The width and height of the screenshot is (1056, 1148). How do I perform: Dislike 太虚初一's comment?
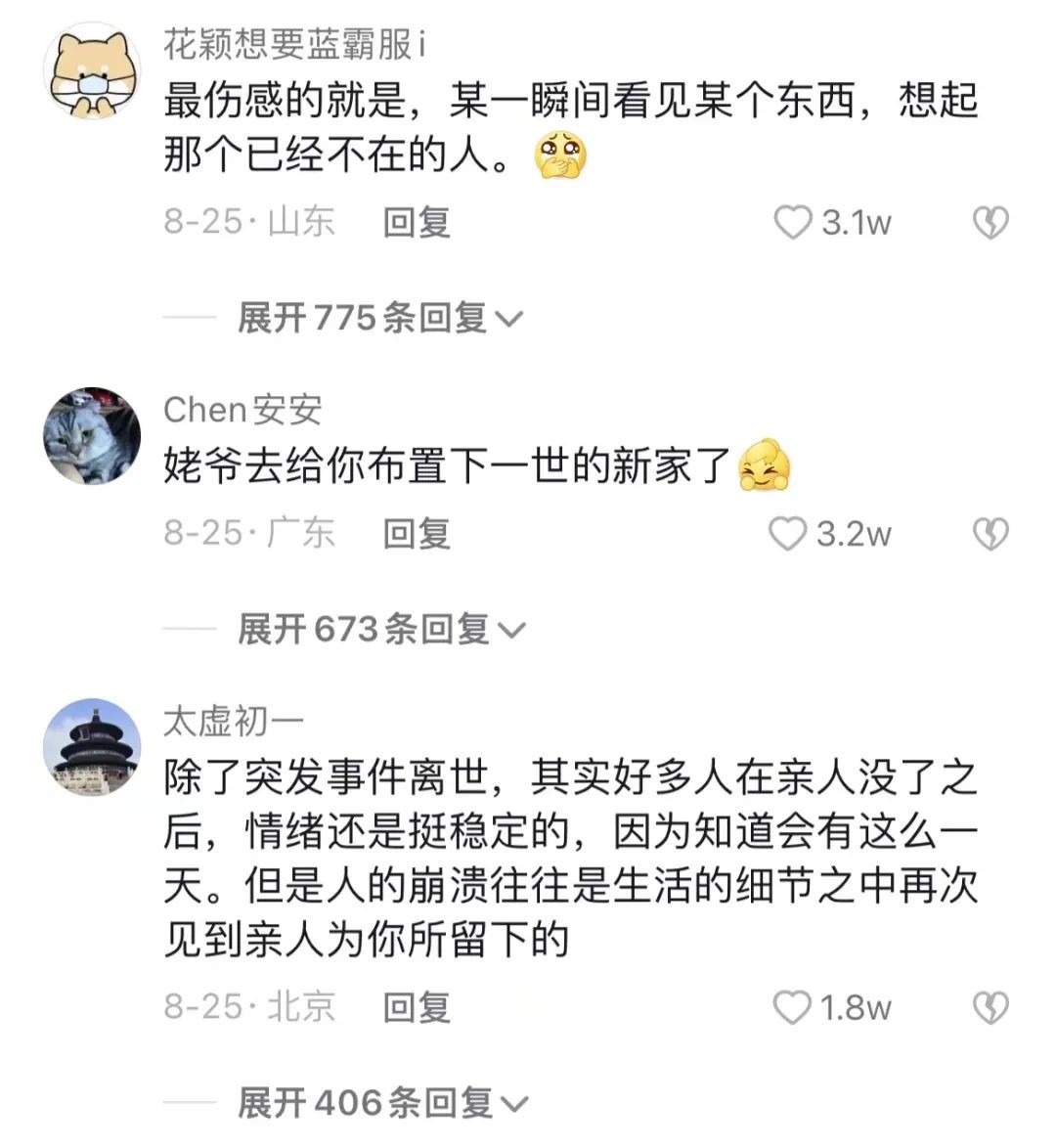[x=990, y=1007]
